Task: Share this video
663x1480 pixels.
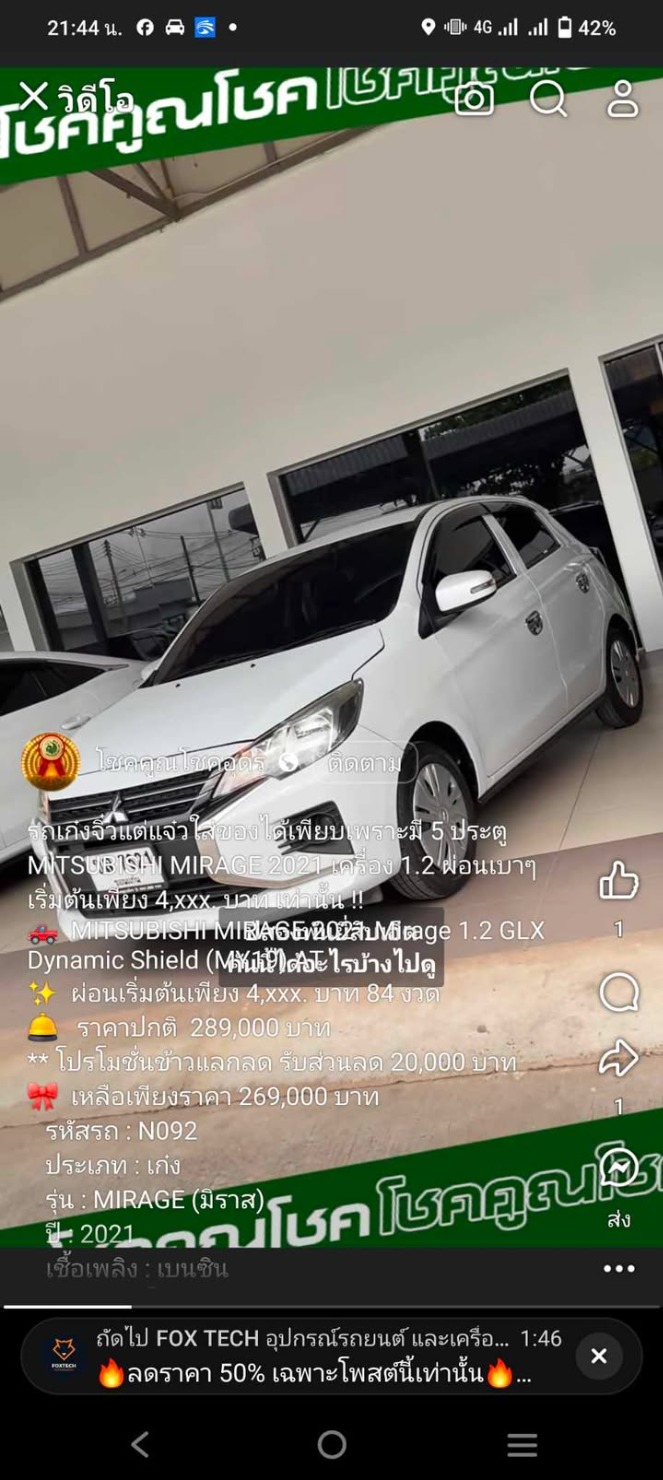Action: point(619,1058)
